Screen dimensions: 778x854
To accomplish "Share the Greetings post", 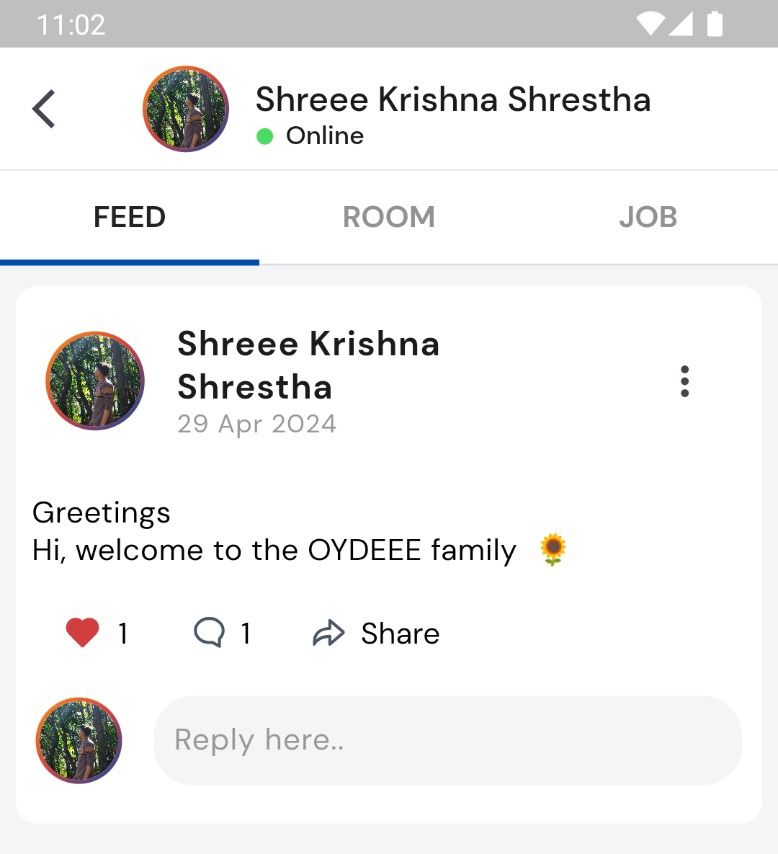I will click(376, 633).
